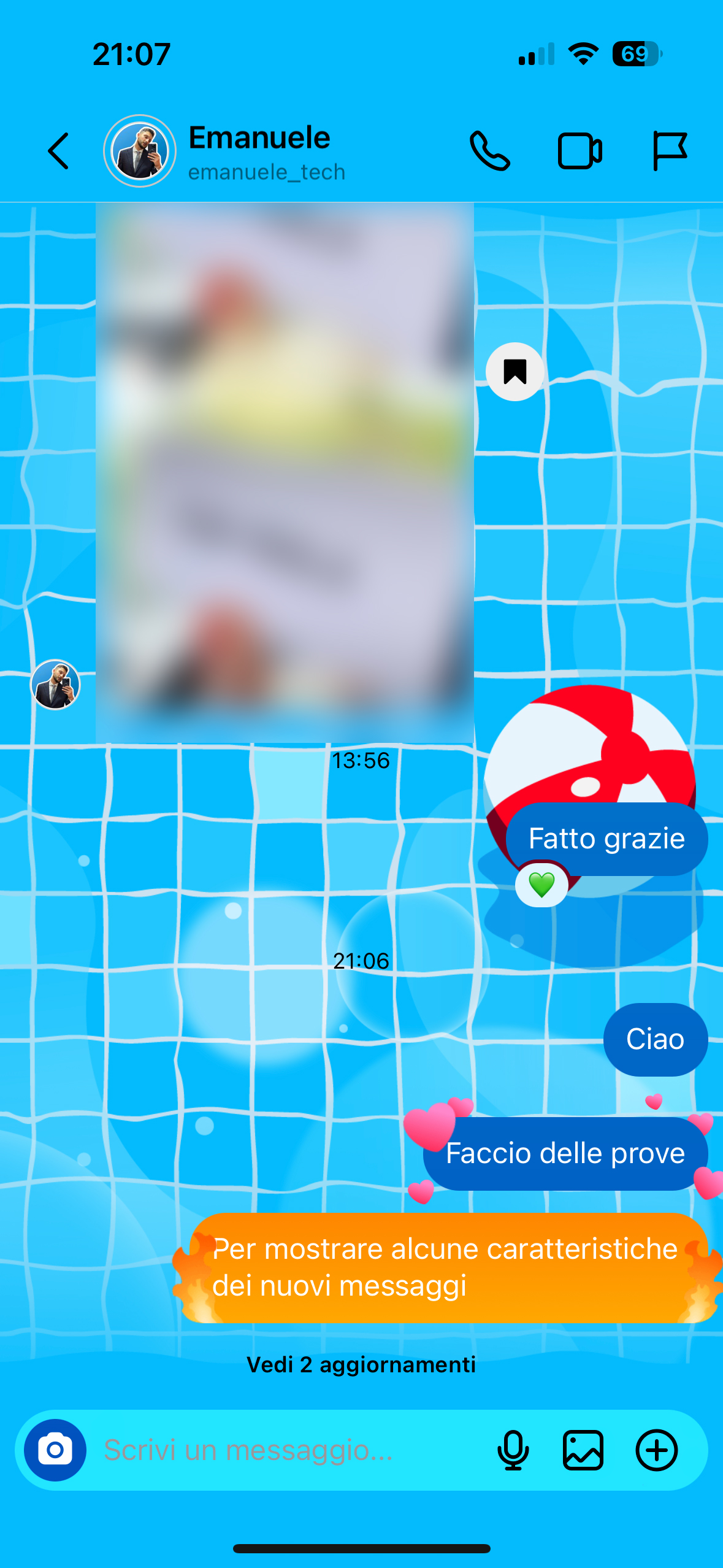
Task: Open the blurred shared post
Action: (x=285, y=472)
